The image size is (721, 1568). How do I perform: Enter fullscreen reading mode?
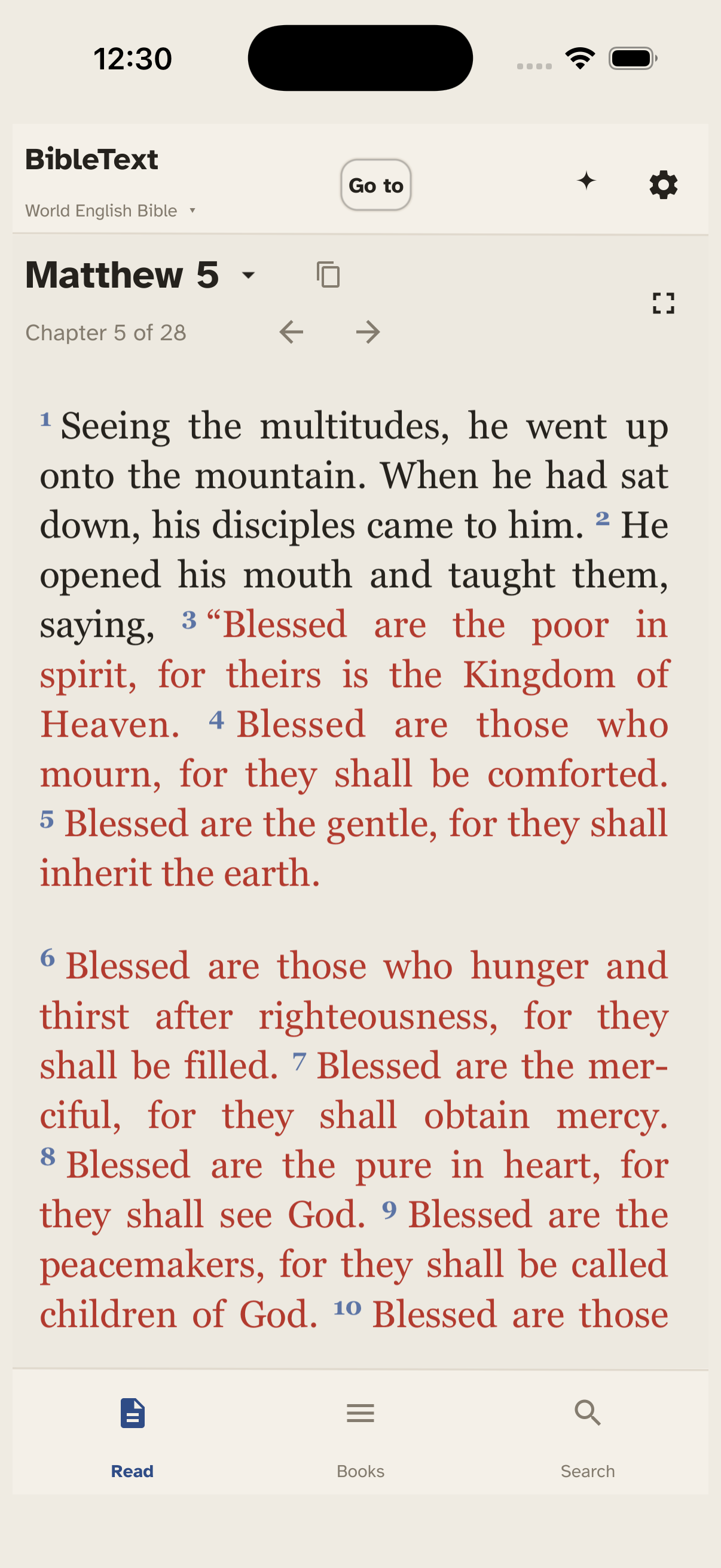(662, 303)
